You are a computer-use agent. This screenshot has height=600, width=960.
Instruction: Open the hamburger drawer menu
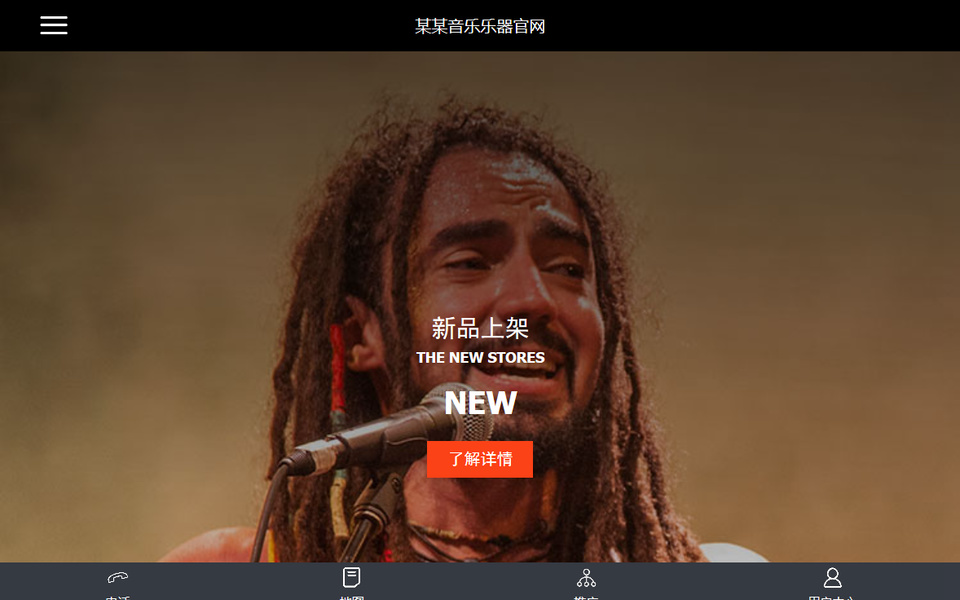(54, 26)
